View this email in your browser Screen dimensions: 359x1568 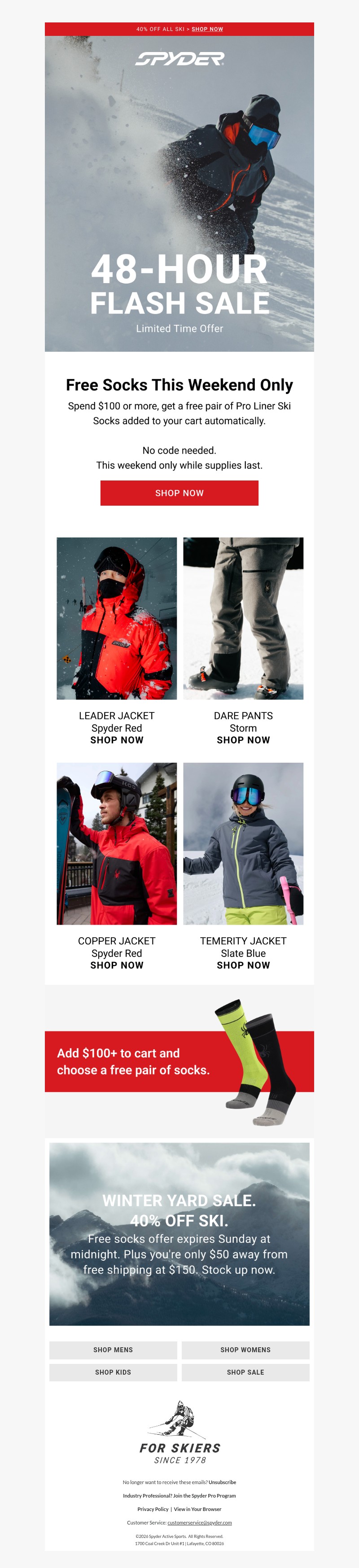pyautogui.click(x=198, y=1509)
